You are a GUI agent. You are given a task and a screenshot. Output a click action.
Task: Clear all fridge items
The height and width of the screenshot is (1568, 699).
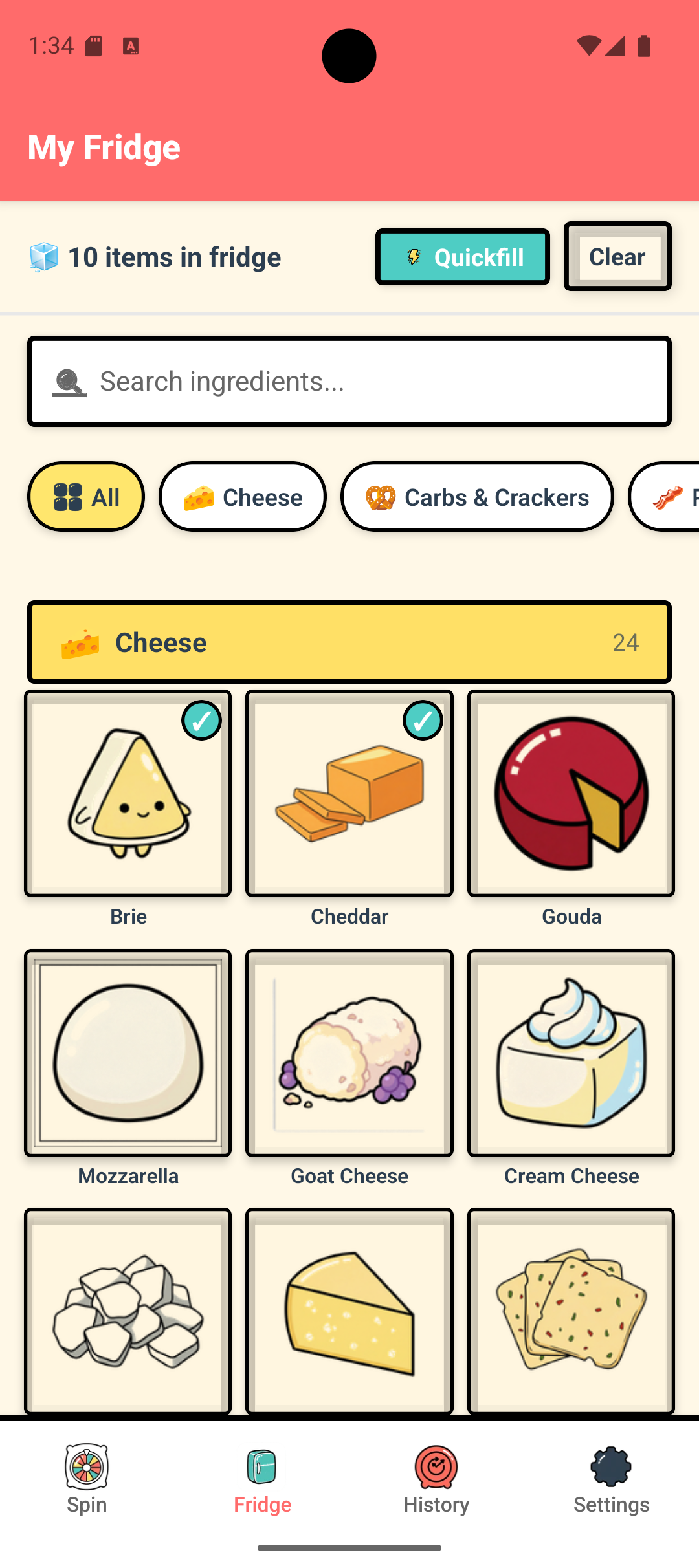click(x=616, y=256)
